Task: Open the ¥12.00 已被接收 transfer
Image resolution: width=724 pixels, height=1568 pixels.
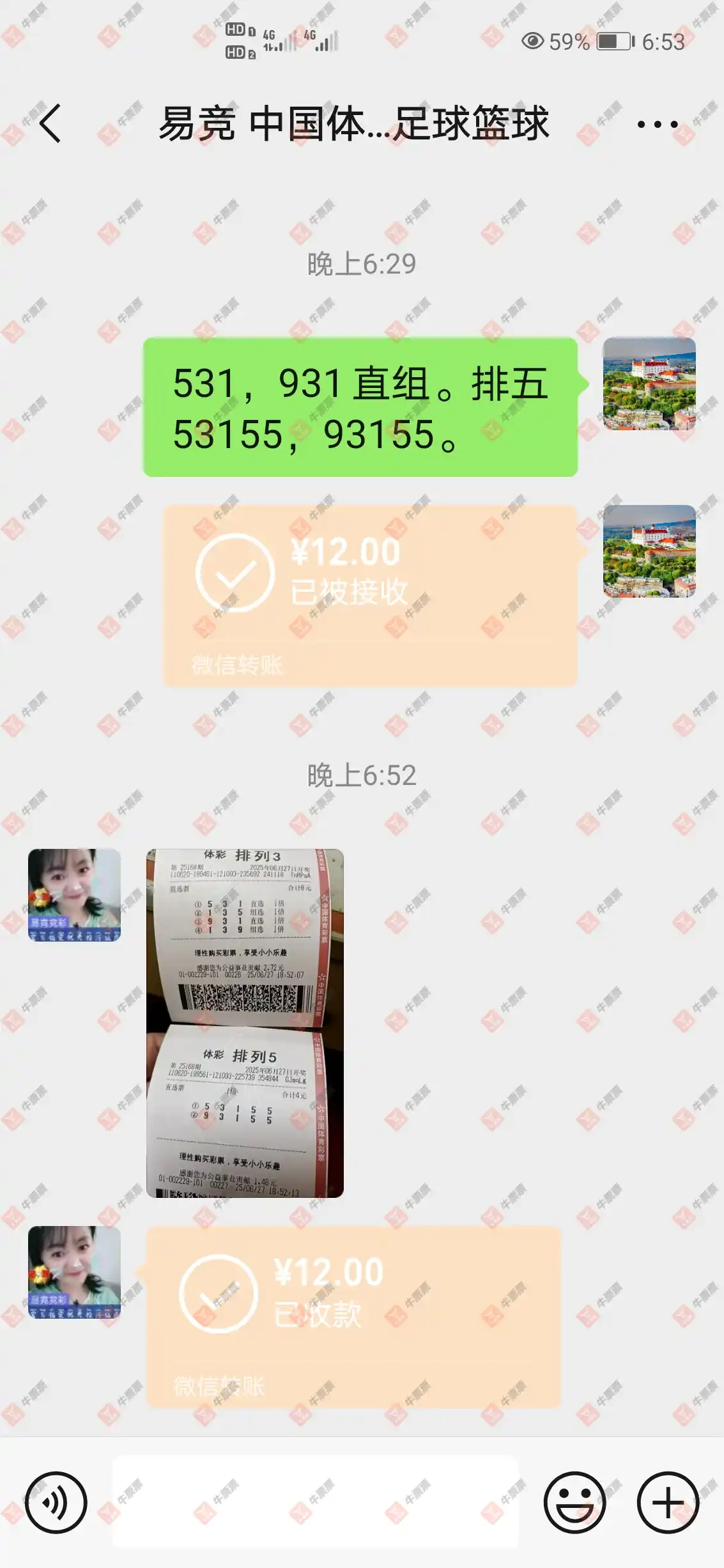Action: 370,596
